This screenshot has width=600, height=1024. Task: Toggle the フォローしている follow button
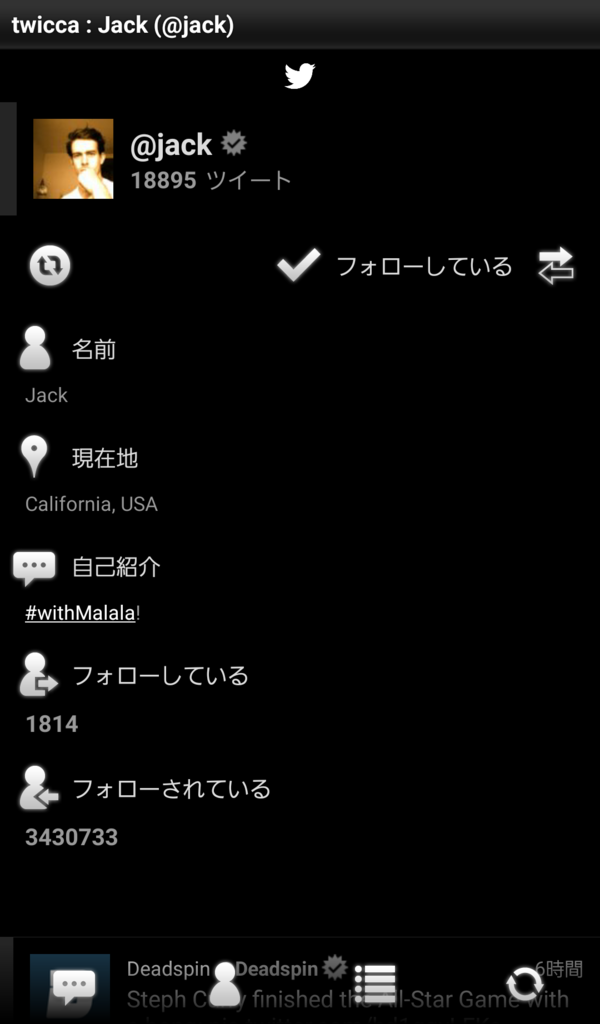click(396, 266)
